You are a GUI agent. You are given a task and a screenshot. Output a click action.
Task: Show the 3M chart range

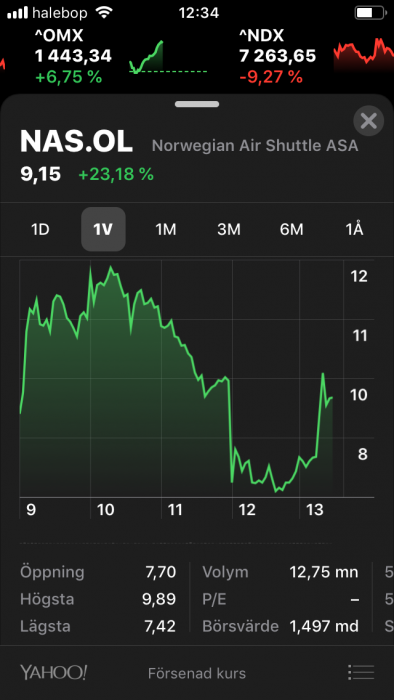229,229
